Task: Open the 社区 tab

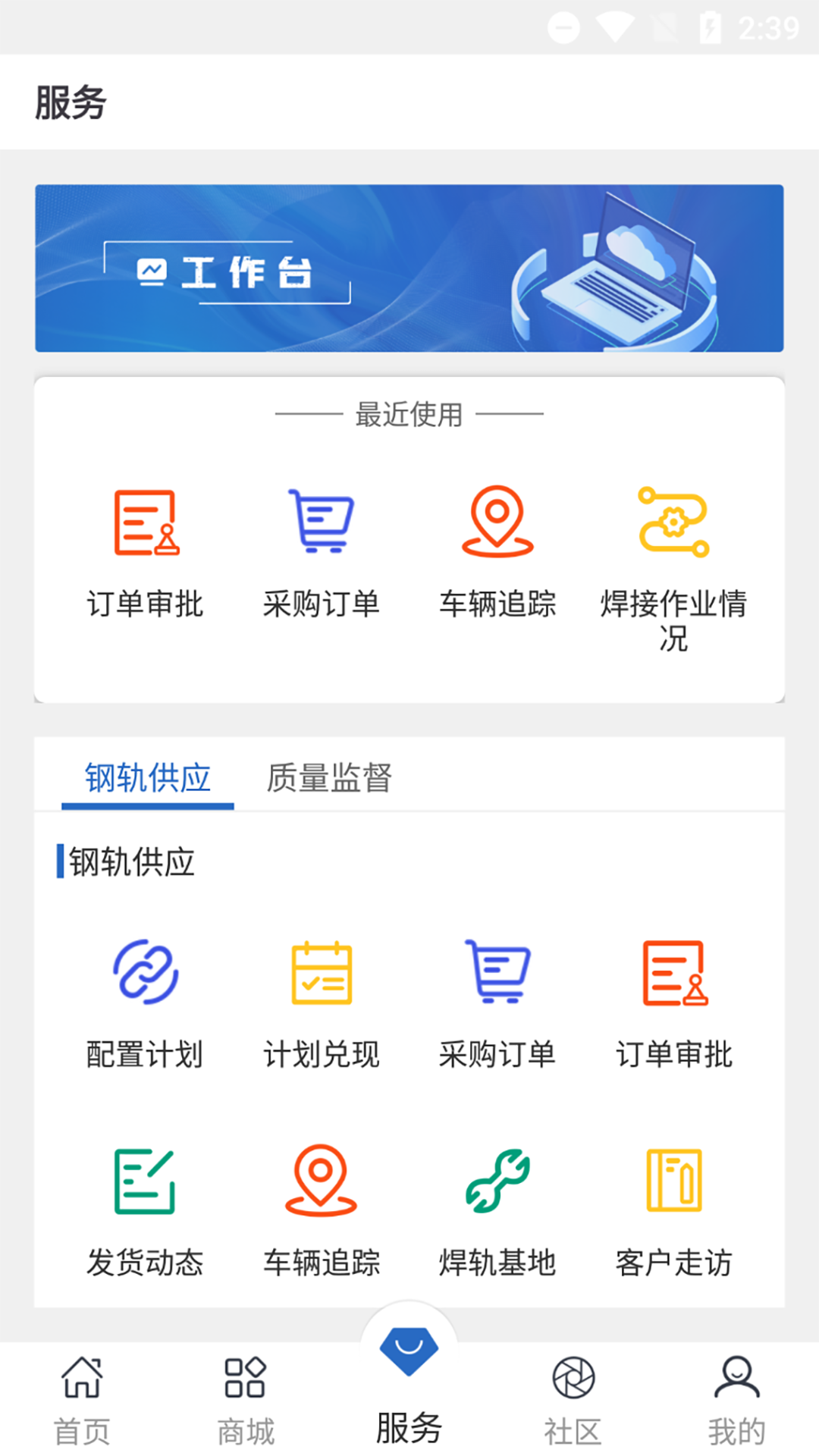Action: pyautogui.click(x=573, y=1400)
